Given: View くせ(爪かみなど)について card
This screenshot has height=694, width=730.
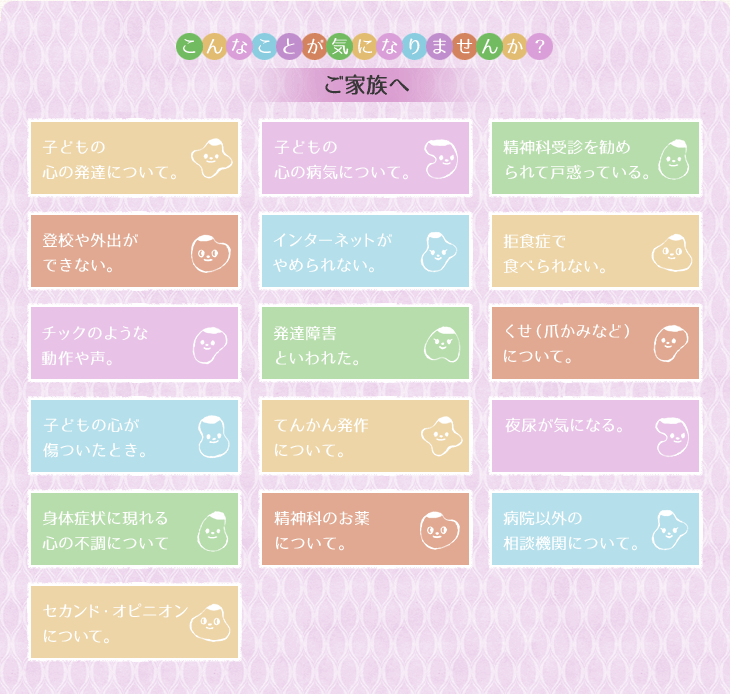Looking at the screenshot, I should click(595, 343).
